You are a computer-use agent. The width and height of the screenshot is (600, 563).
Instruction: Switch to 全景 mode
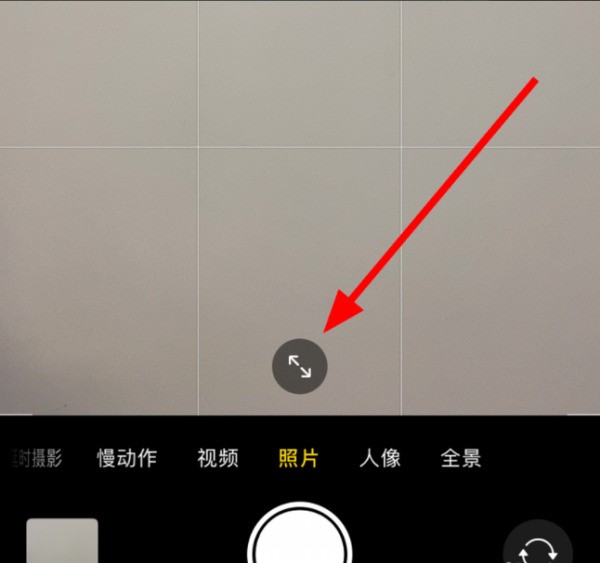[x=461, y=459]
